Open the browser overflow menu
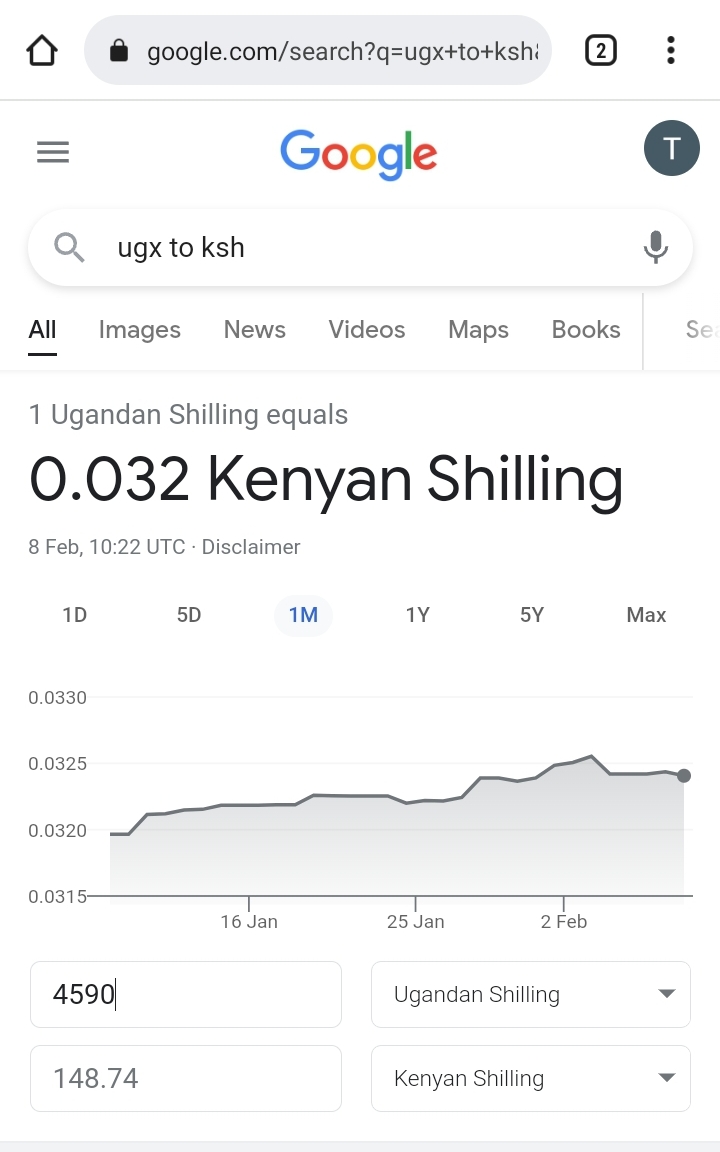This screenshot has width=720, height=1152. pos(670,50)
